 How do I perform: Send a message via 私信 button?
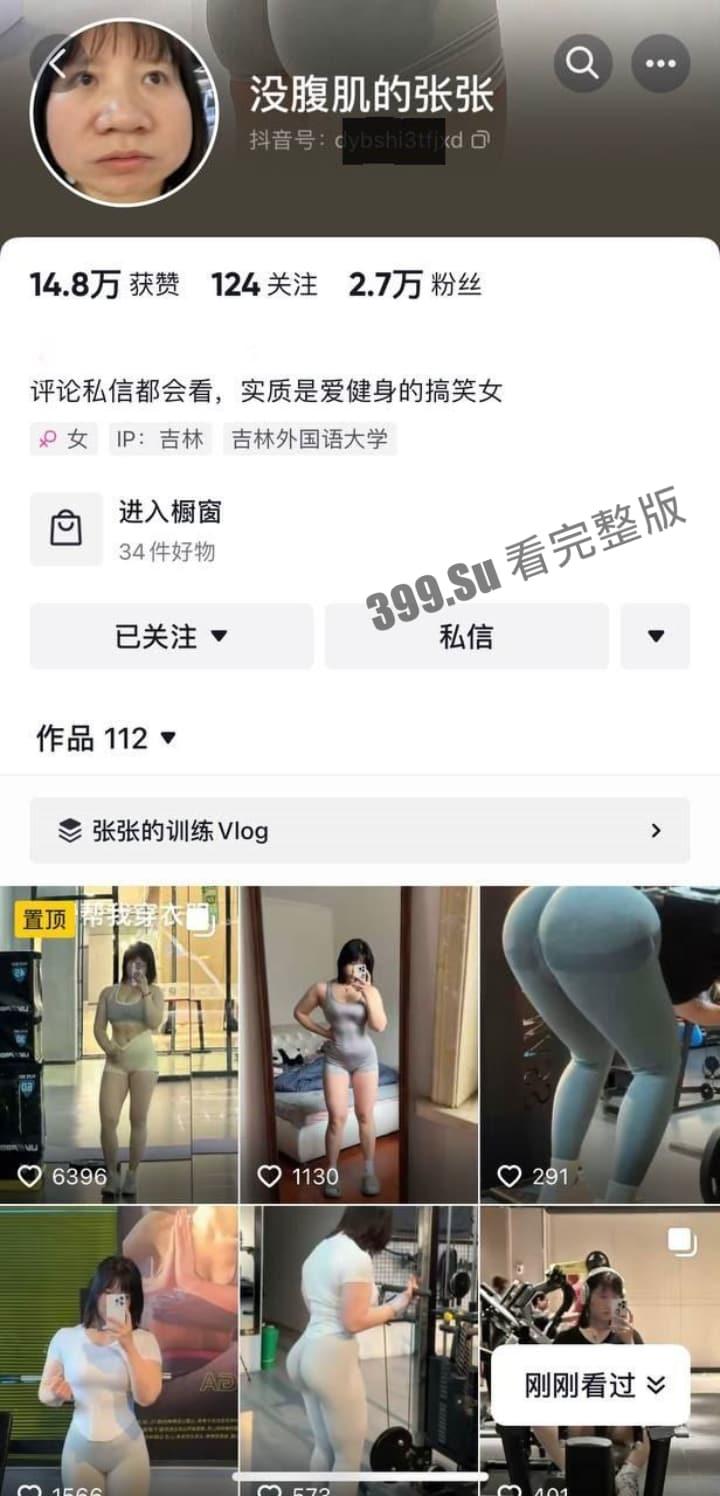[466, 636]
